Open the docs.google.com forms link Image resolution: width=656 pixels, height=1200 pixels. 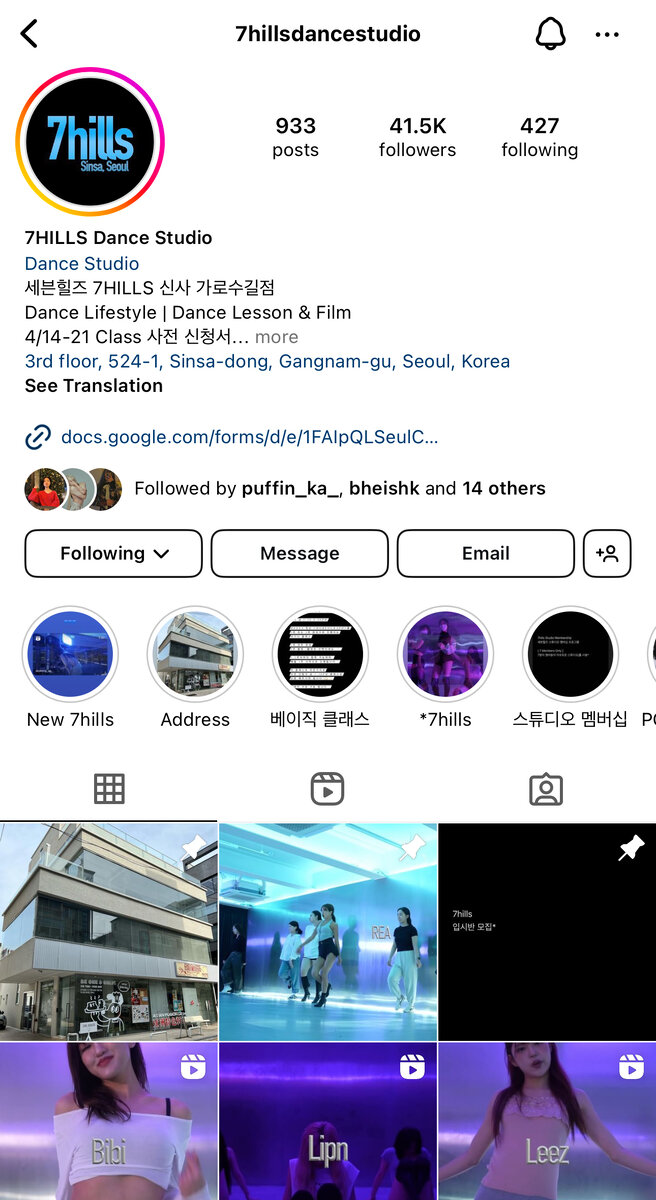(249, 437)
